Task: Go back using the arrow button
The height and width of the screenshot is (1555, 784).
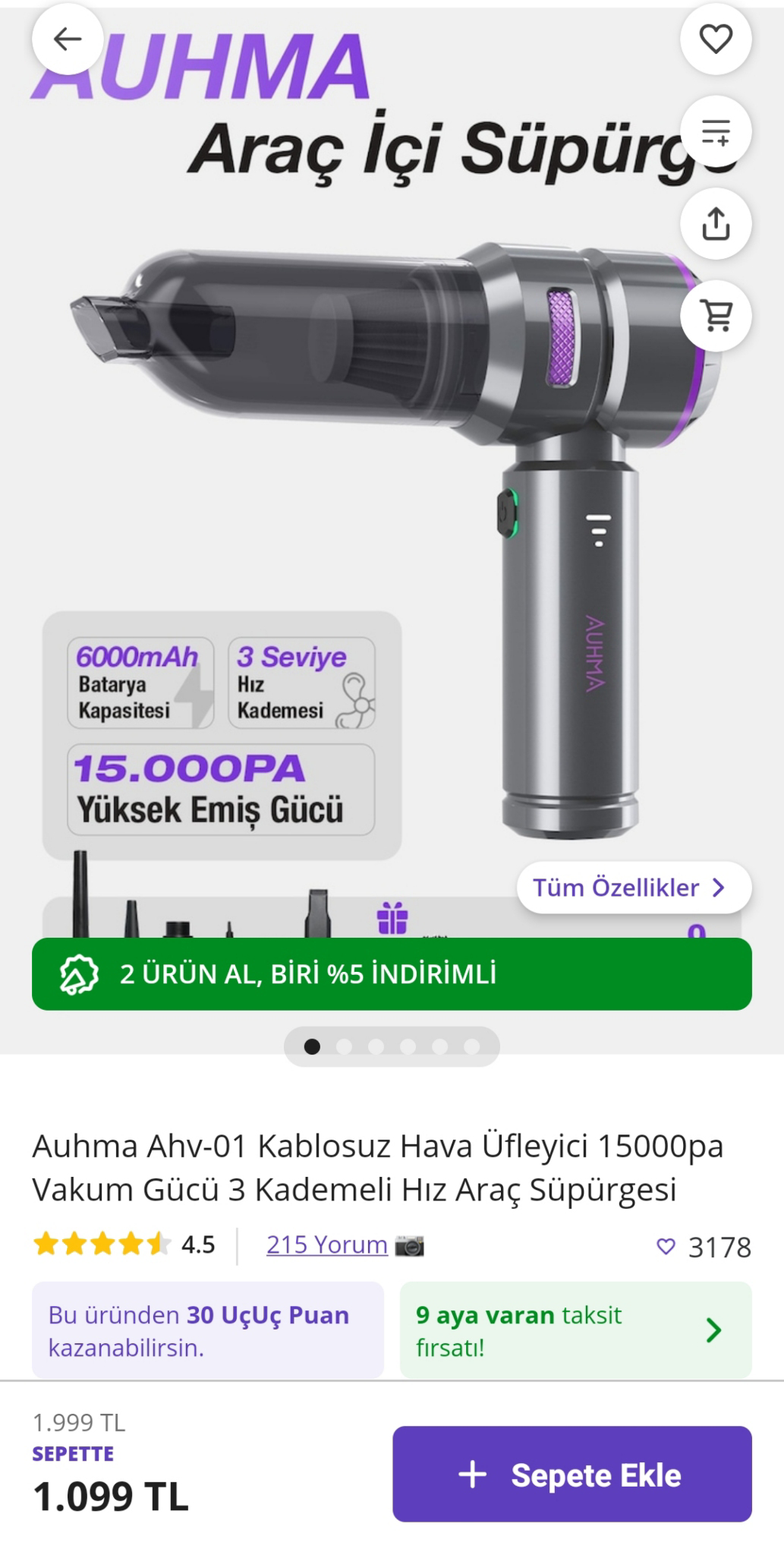Action: pyautogui.click(x=68, y=39)
